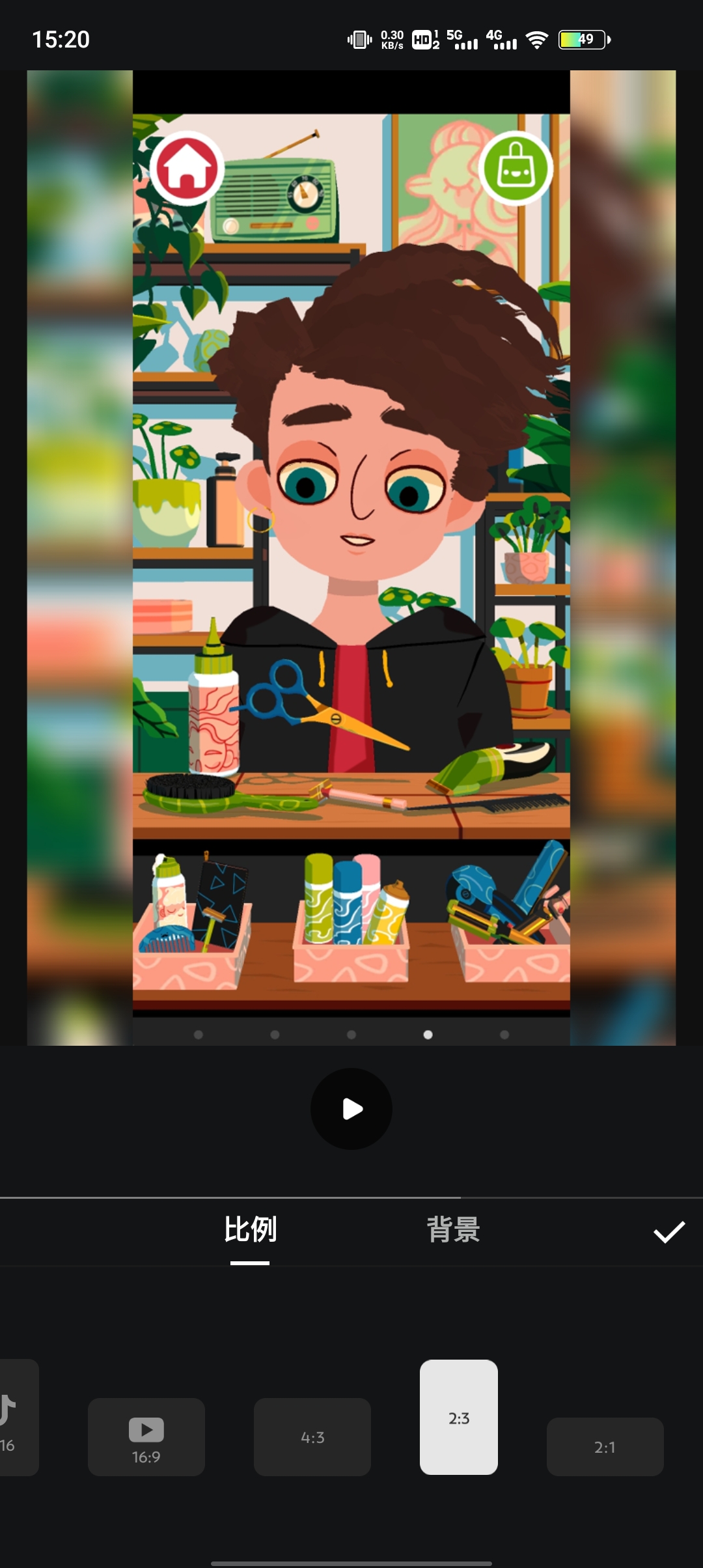Select the 2:3 aspect ratio

(x=459, y=1417)
